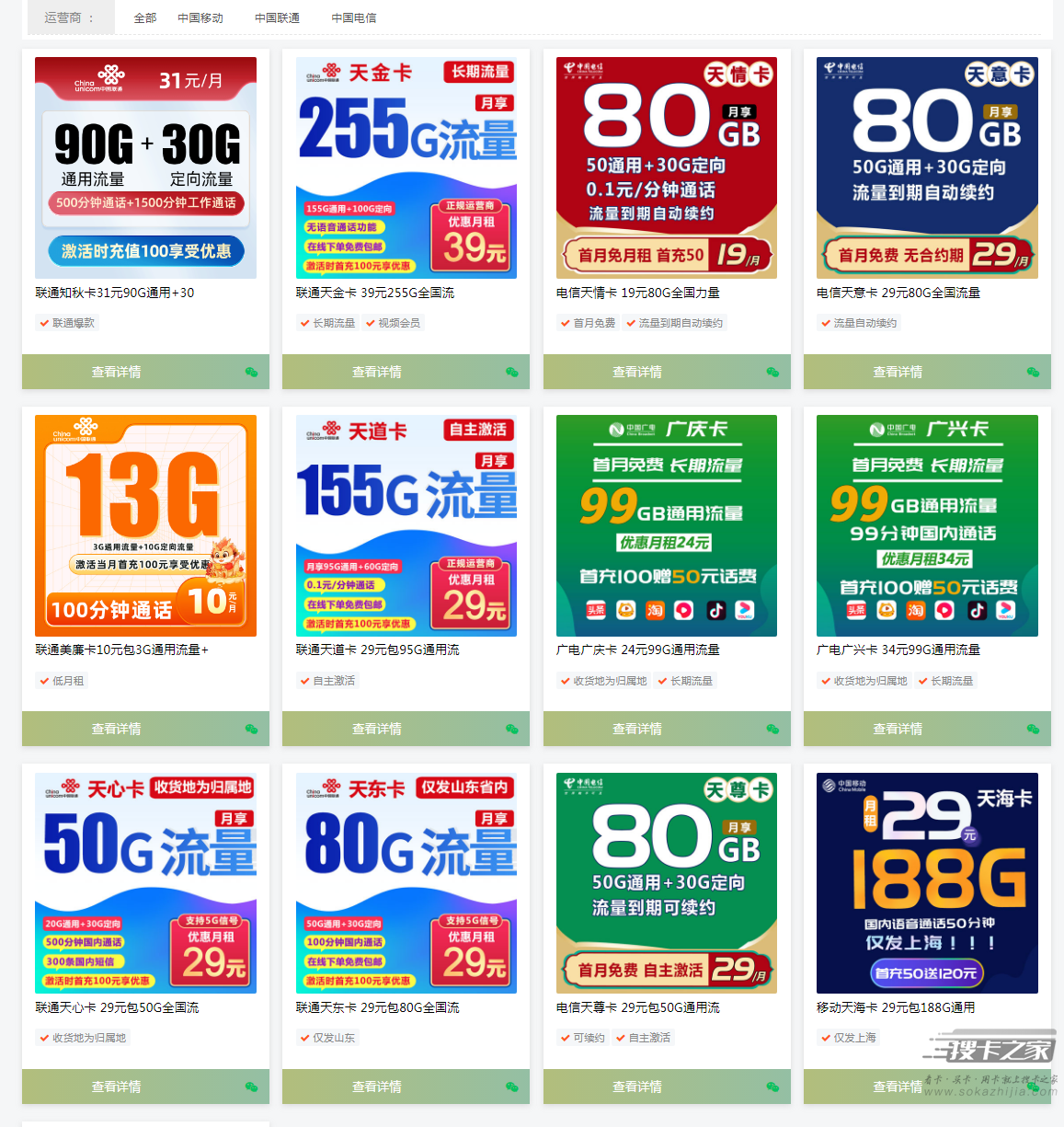View details for 联通美鹰卡 10元
This screenshot has width=1064, height=1127.
[x=117, y=729]
